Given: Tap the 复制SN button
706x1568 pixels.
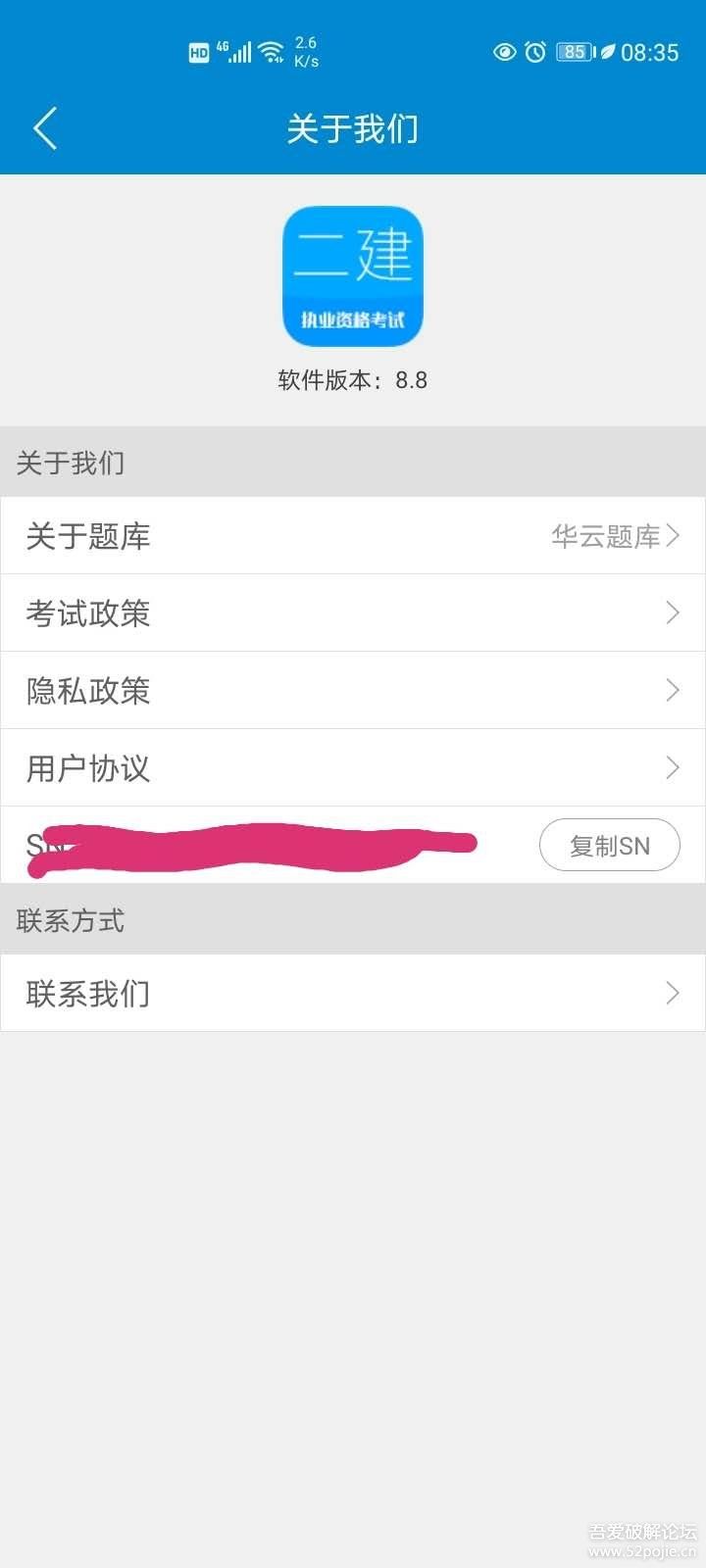Looking at the screenshot, I should [609, 846].
